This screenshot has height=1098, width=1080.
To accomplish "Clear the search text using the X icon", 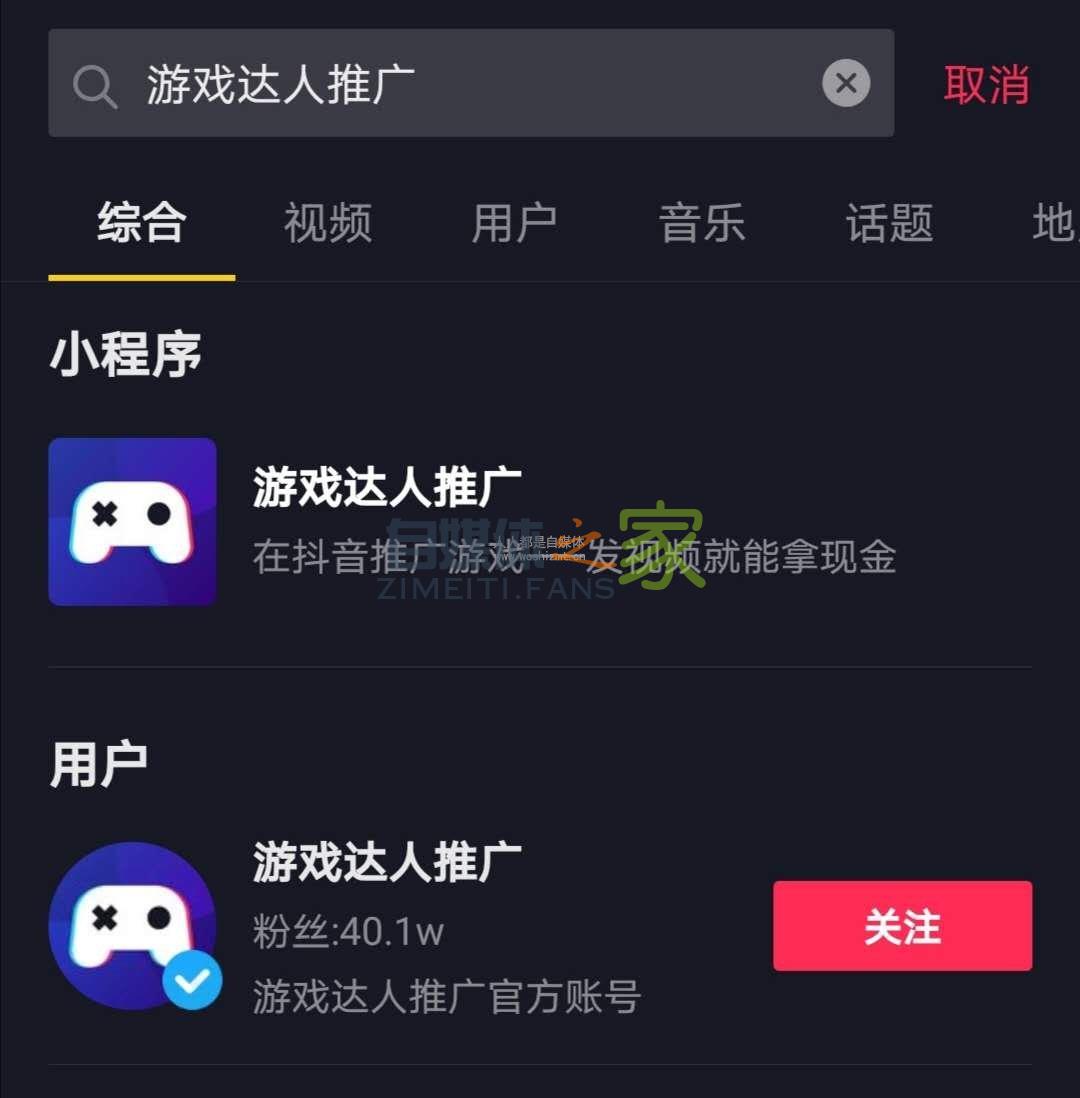I will (845, 83).
